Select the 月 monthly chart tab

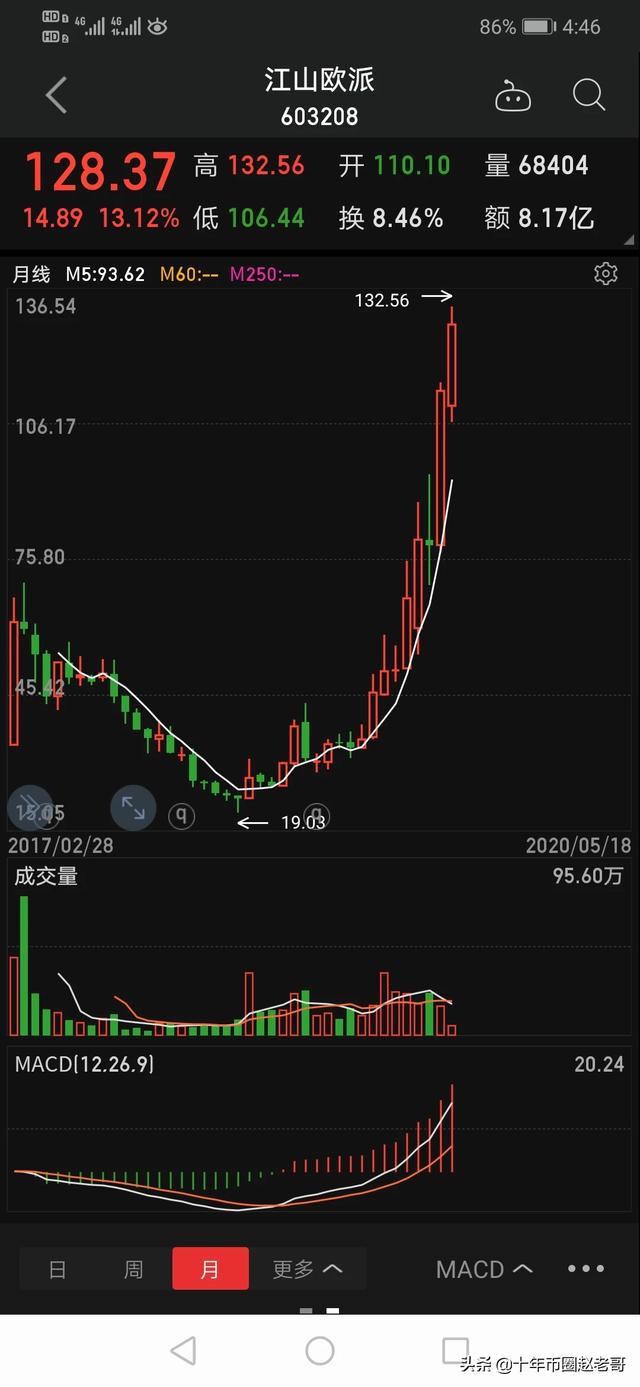point(210,1269)
